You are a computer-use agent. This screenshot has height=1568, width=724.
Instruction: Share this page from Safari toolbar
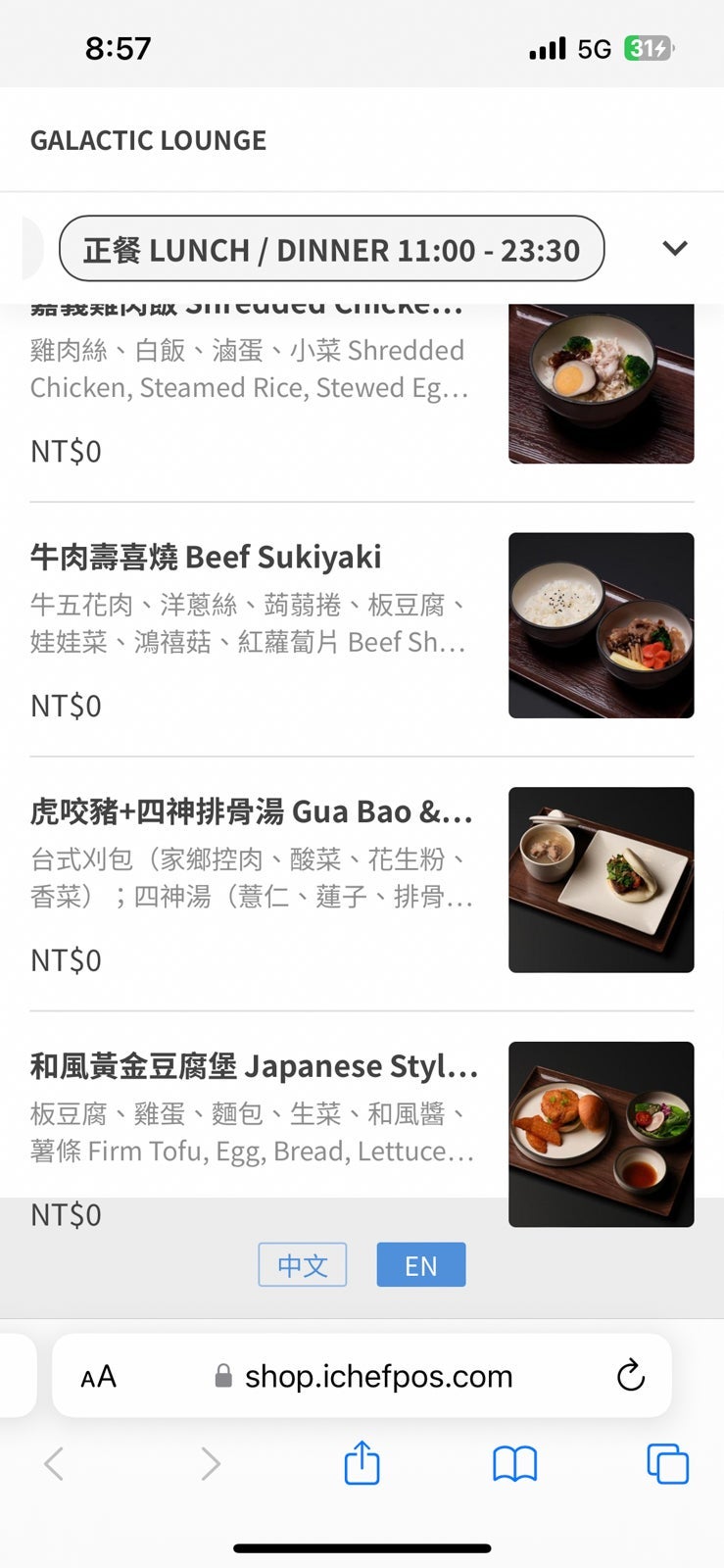point(362,1463)
